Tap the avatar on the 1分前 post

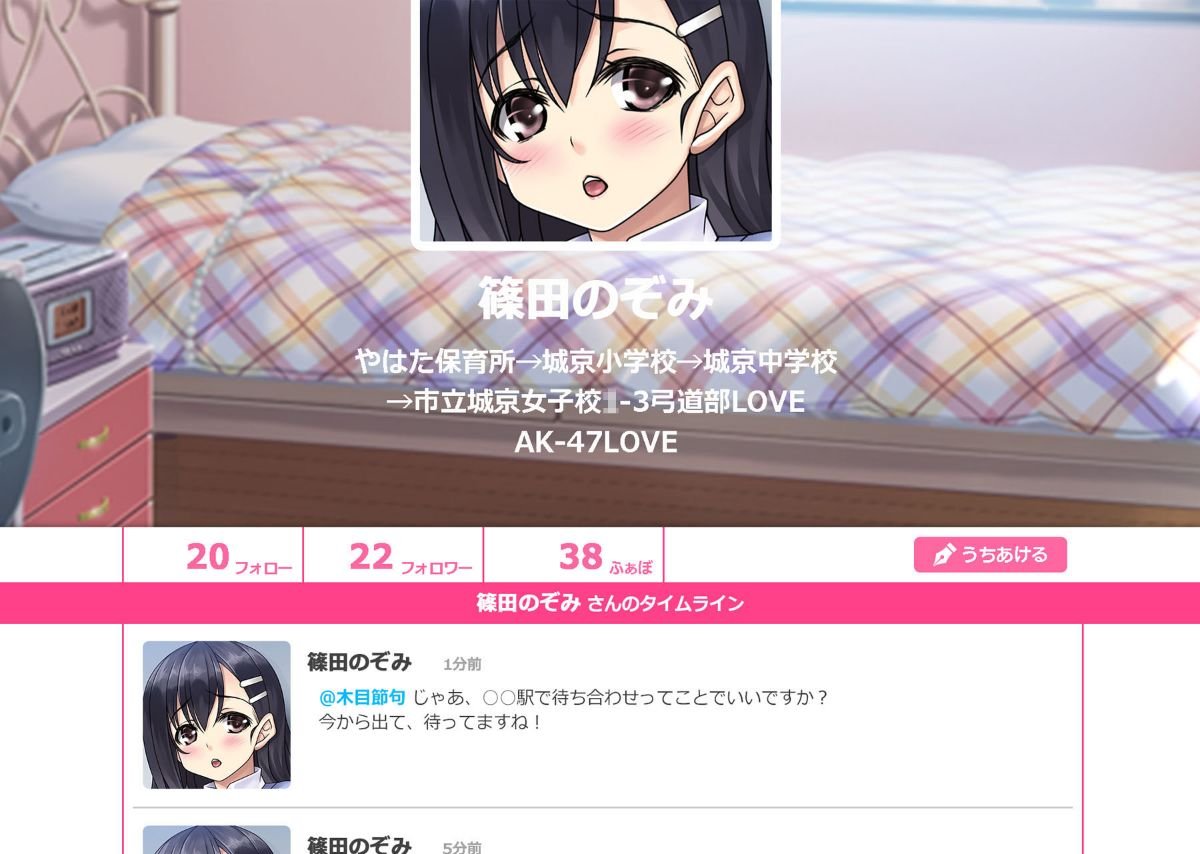pyautogui.click(x=217, y=715)
